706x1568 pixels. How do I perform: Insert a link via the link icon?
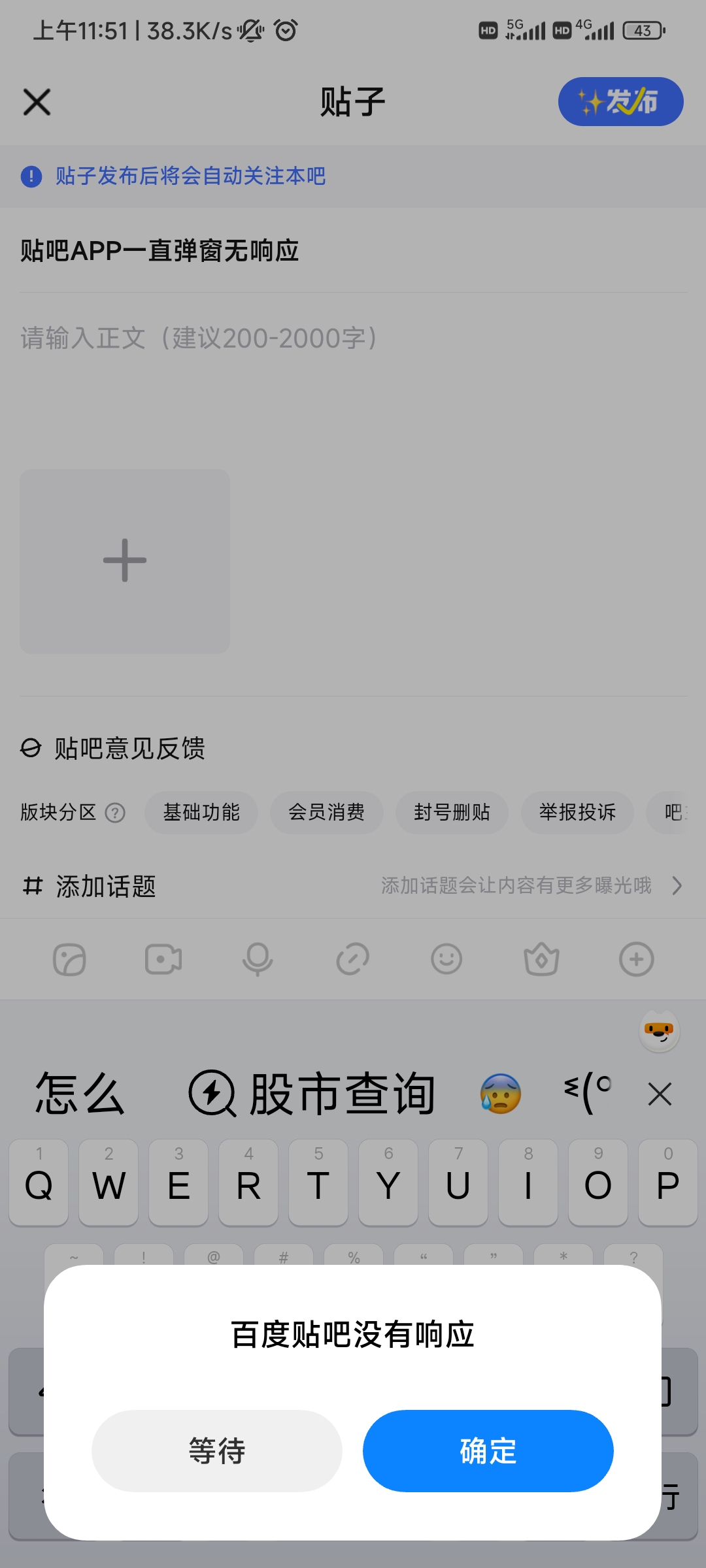[352, 959]
